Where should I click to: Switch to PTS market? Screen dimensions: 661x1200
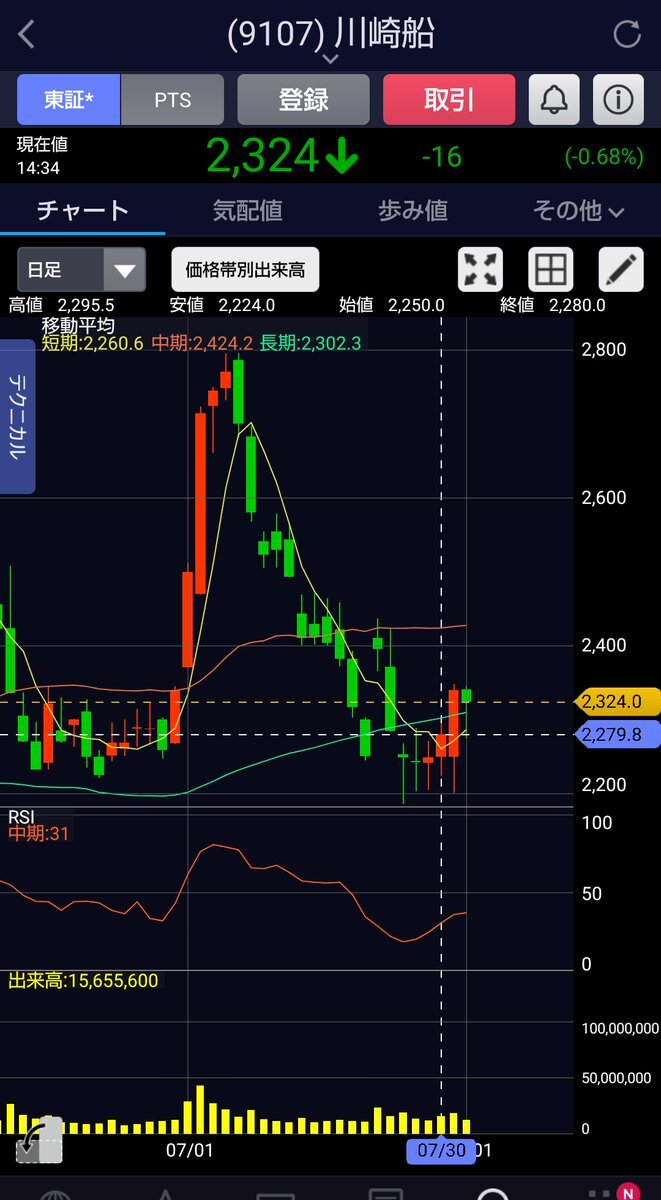(x=172, y=100)
